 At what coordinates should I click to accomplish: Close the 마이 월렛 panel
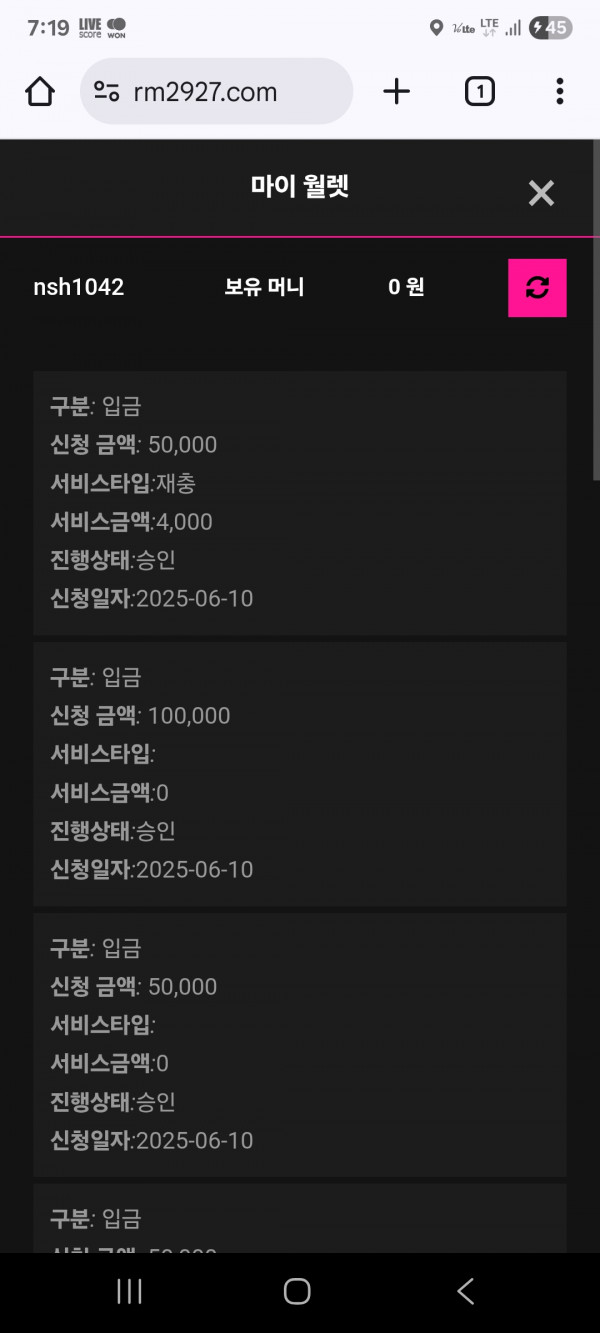(x=541, y=193)
